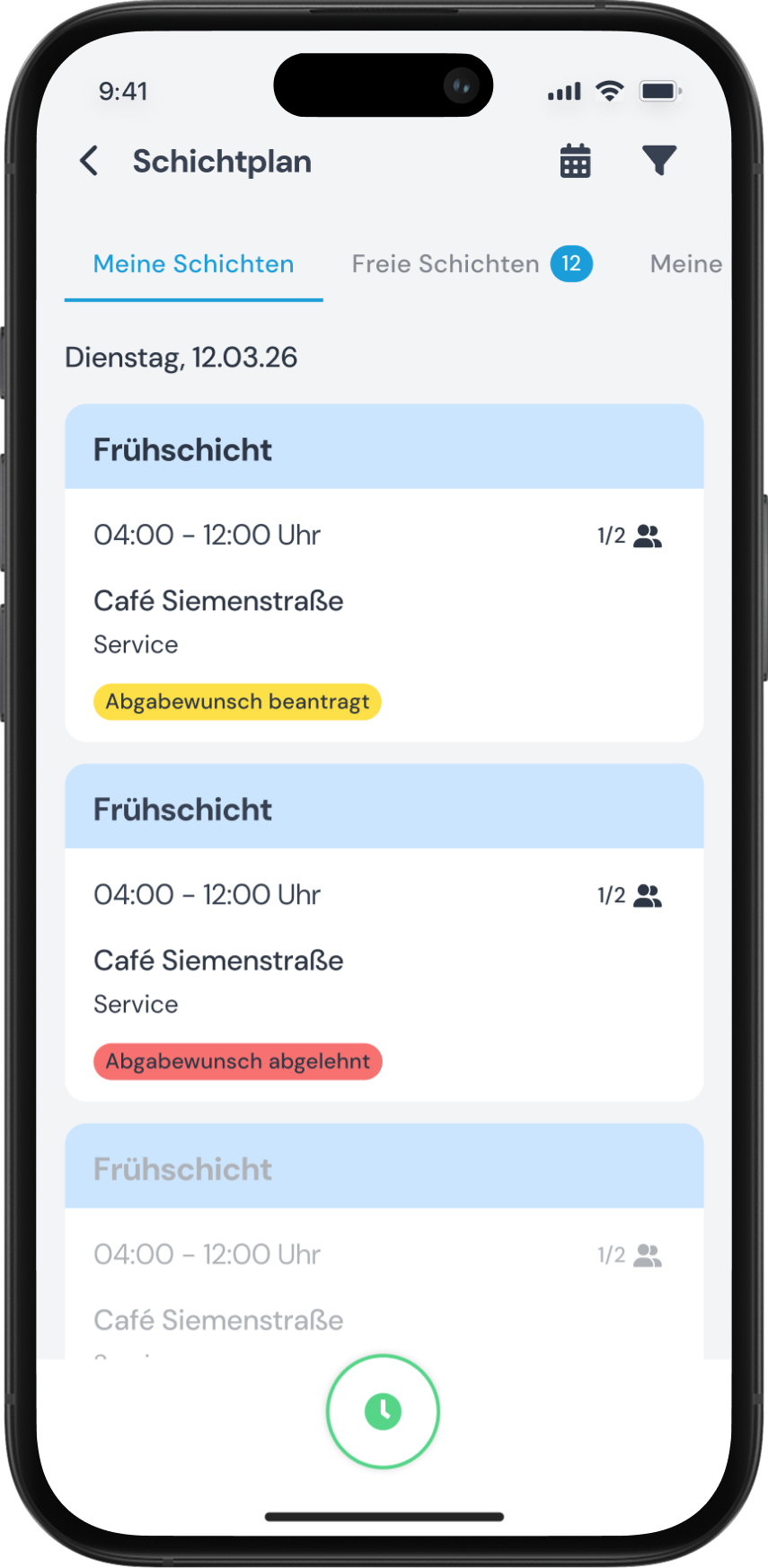Open the calendar view icon
The width and height of the screenshot is (768, 1568).
tap(574, 161)
